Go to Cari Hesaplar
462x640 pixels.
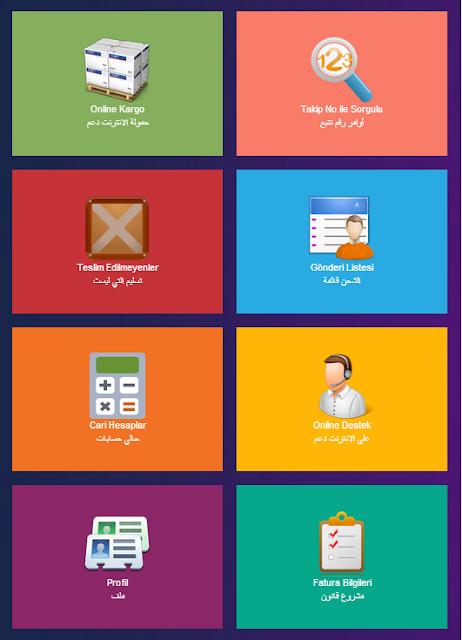tap(118, 399)
